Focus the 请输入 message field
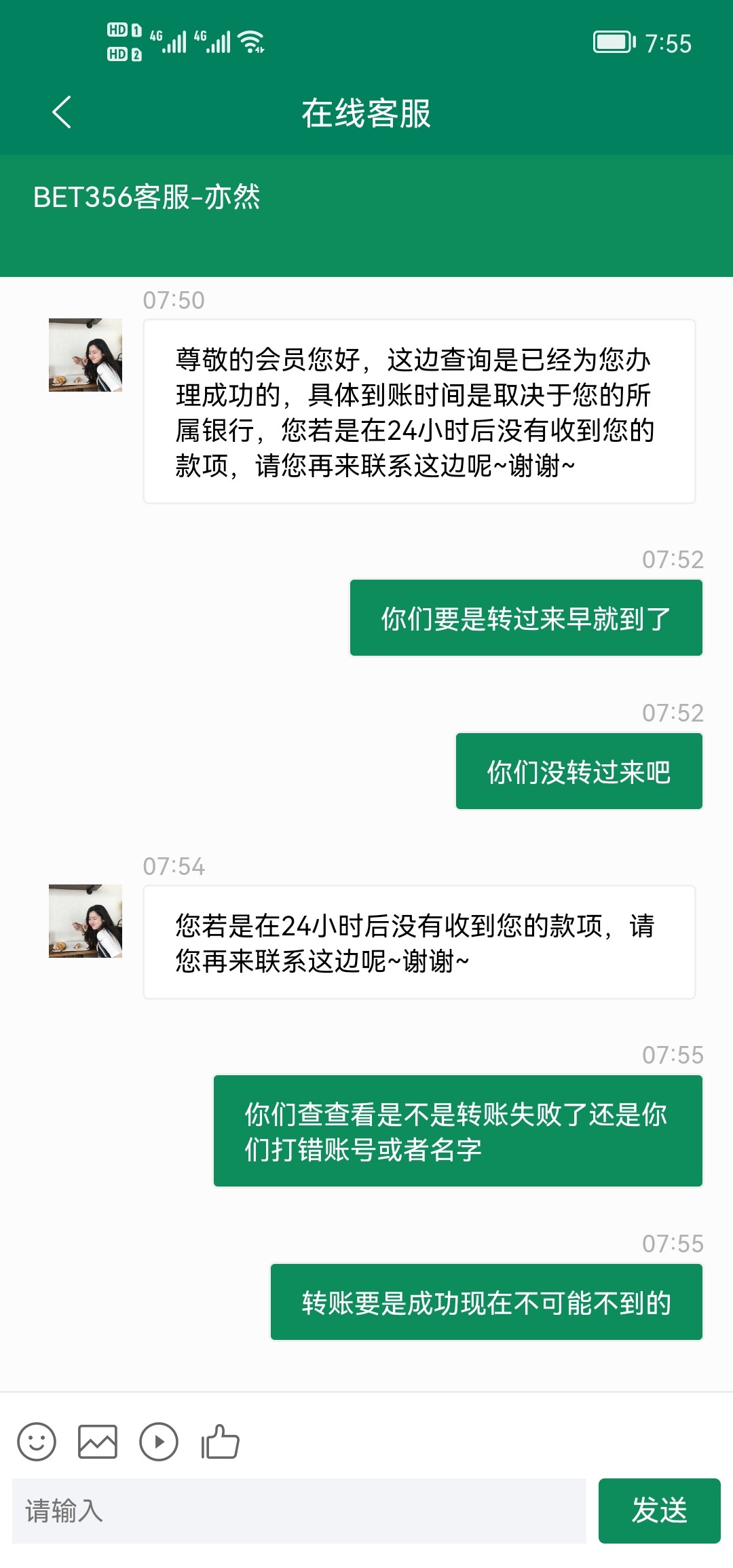Viewport: 733px width, 1568px height. 299,1510
